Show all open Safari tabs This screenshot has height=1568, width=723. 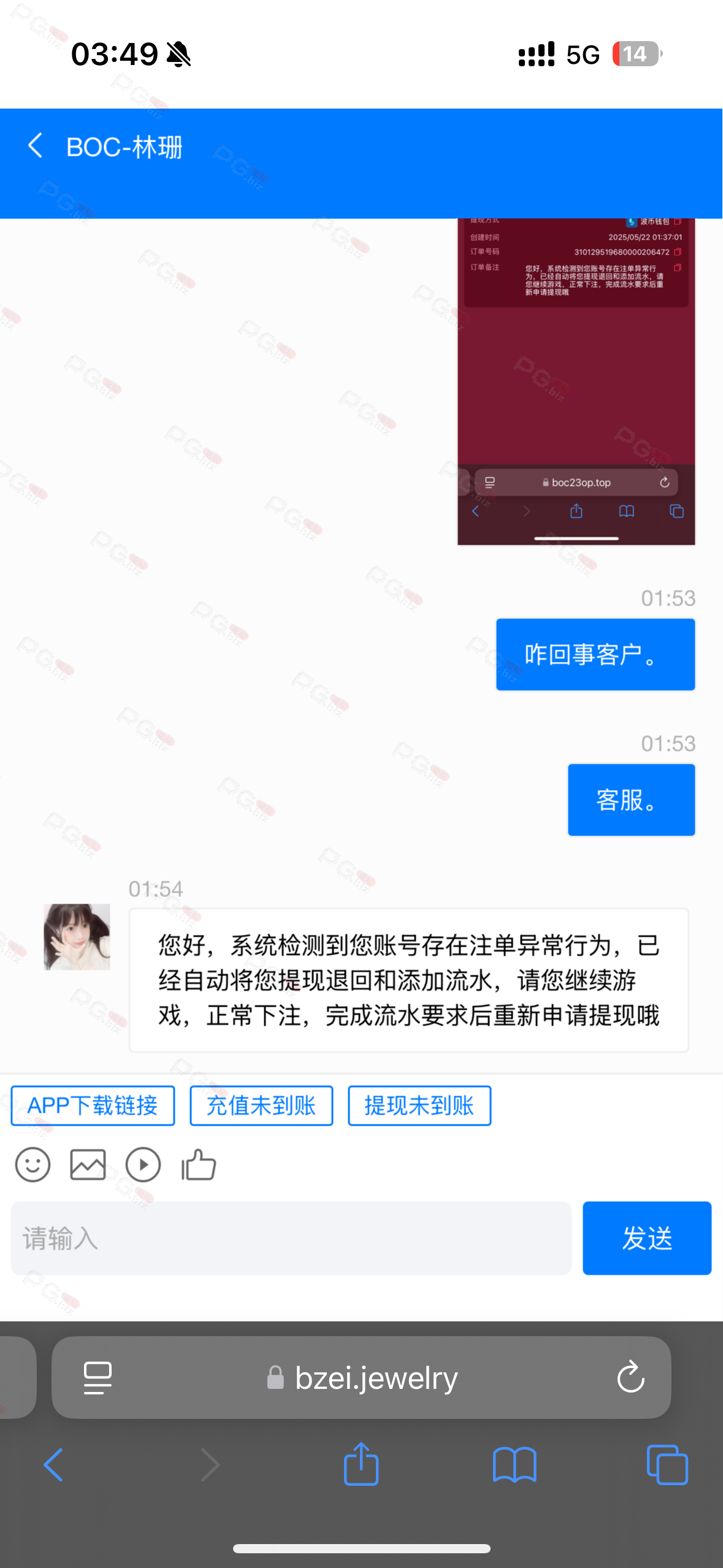pos(667,1465)
